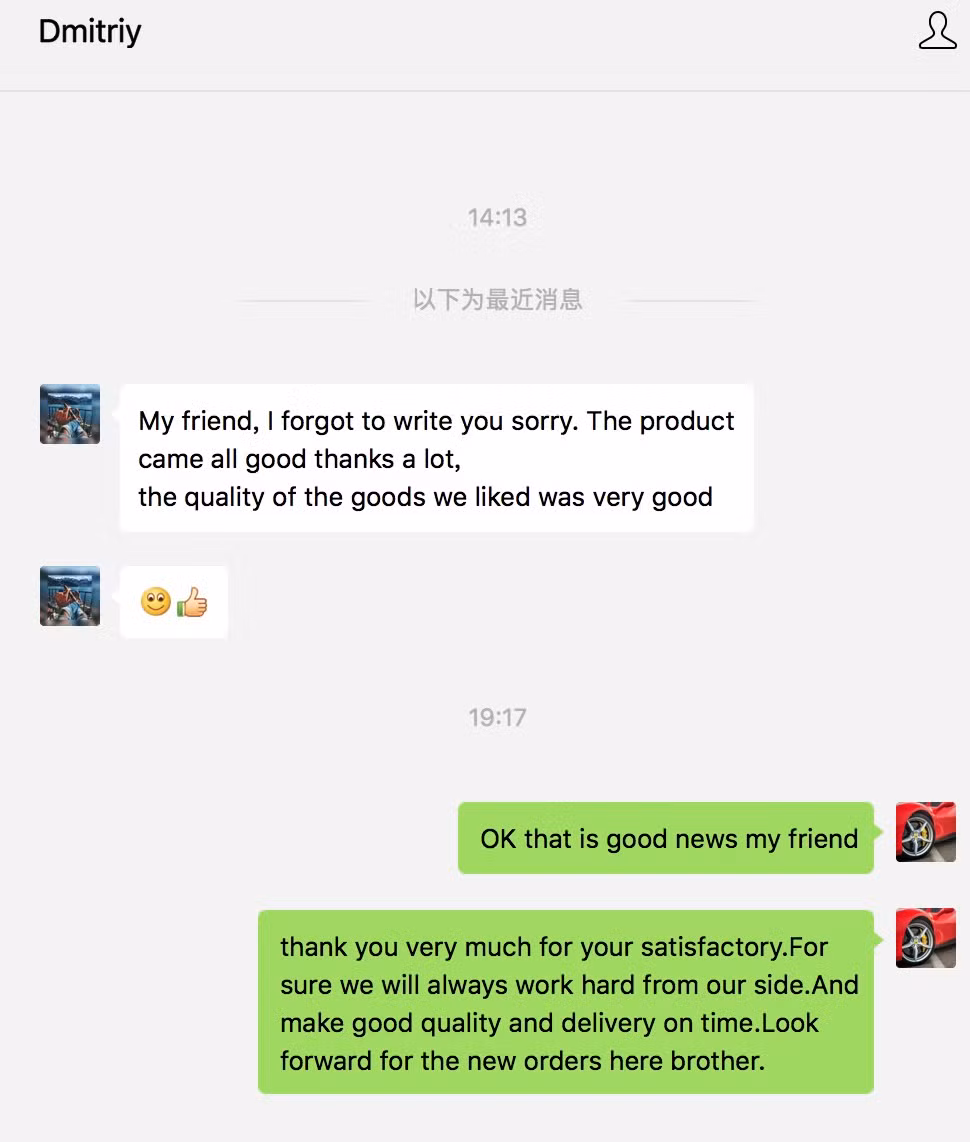Open Dmitriy's avatar beside the product message

70,414
